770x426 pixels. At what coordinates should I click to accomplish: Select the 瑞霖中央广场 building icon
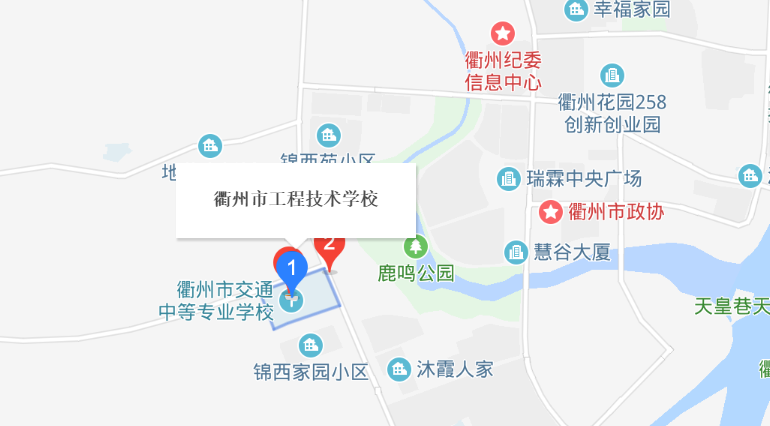509,179
